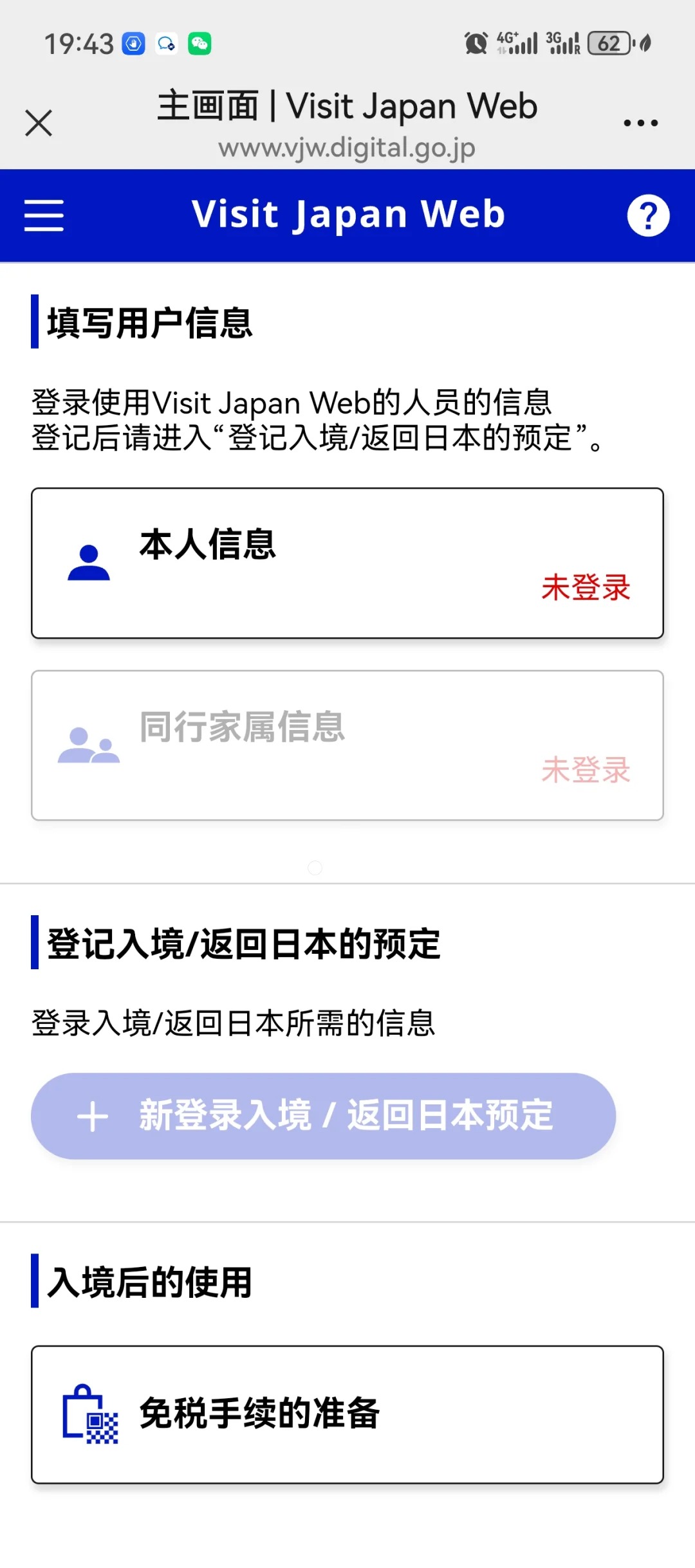The height and width of the screenshot is (1568, 695).
Task: Open the 本人信息 card
Action: tap(347, 563)
